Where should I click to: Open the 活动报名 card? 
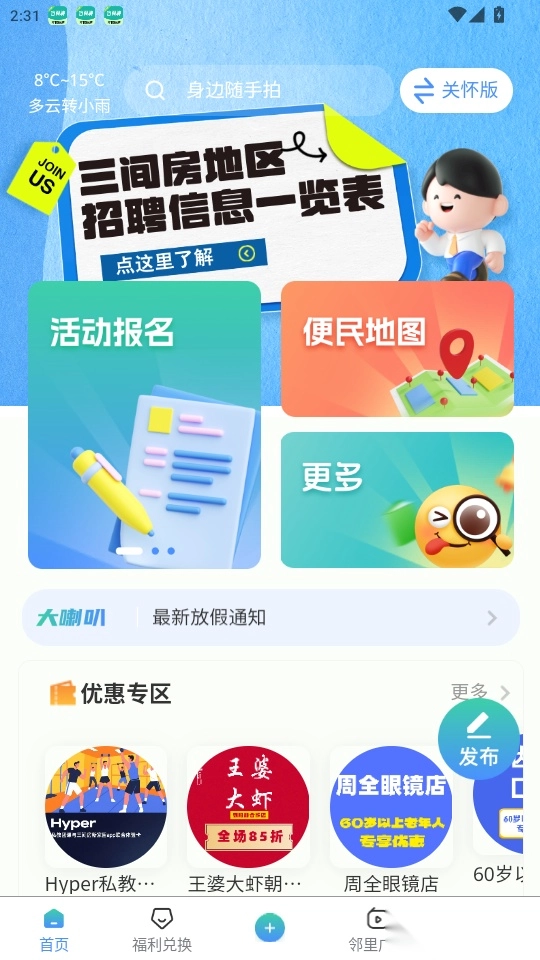click(x=144, y=424)
